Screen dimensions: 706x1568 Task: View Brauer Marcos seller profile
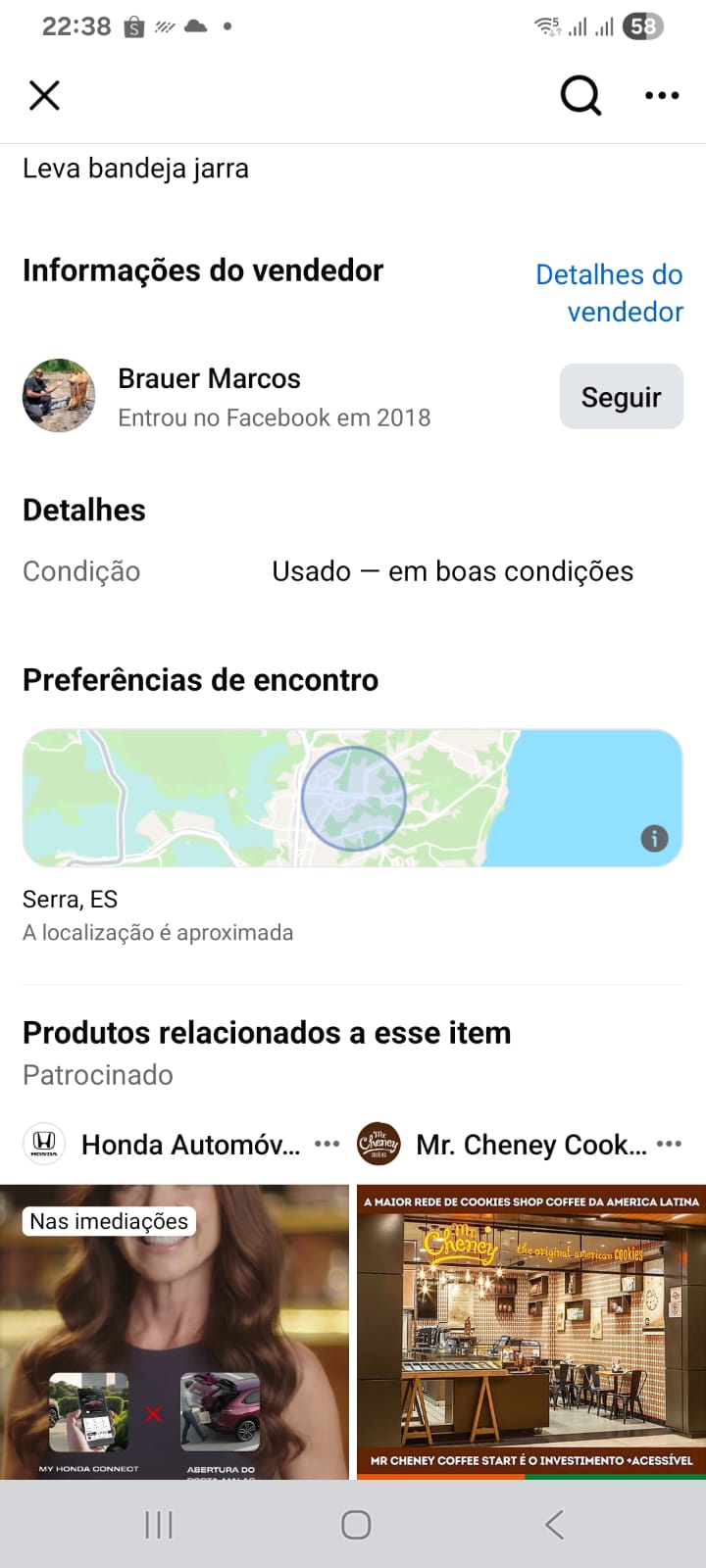tap(209, 379)
